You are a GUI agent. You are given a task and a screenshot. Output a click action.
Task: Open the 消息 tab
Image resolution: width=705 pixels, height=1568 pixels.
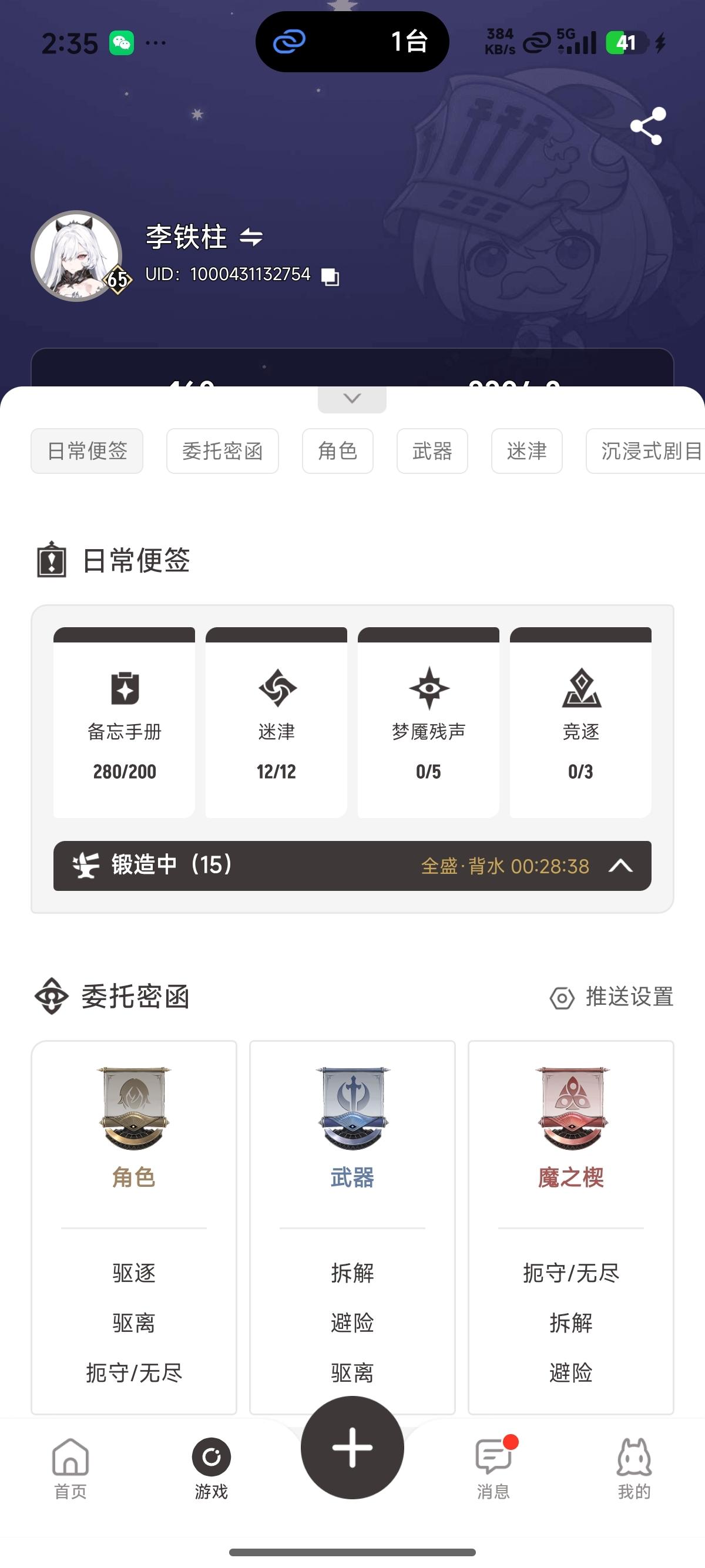click(x=493, y=1468)
